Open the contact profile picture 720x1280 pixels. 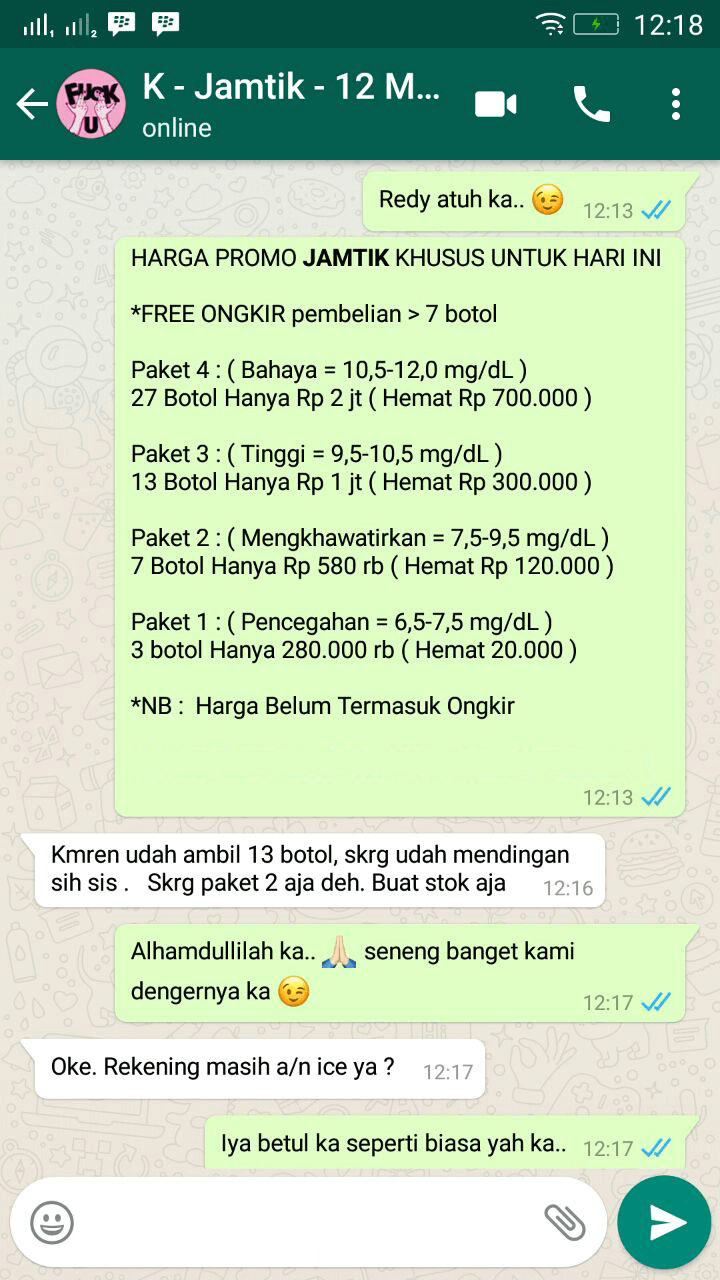(x=90, y=104)
